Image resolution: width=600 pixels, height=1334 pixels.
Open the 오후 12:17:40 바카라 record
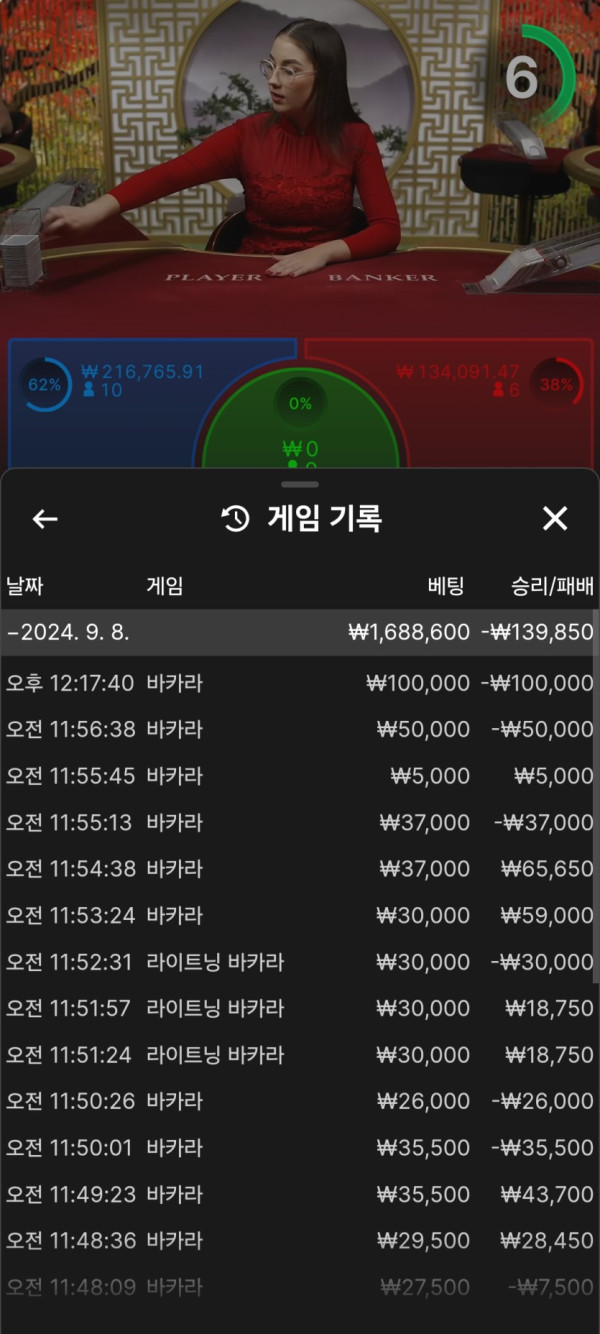(x=298, y=683)
